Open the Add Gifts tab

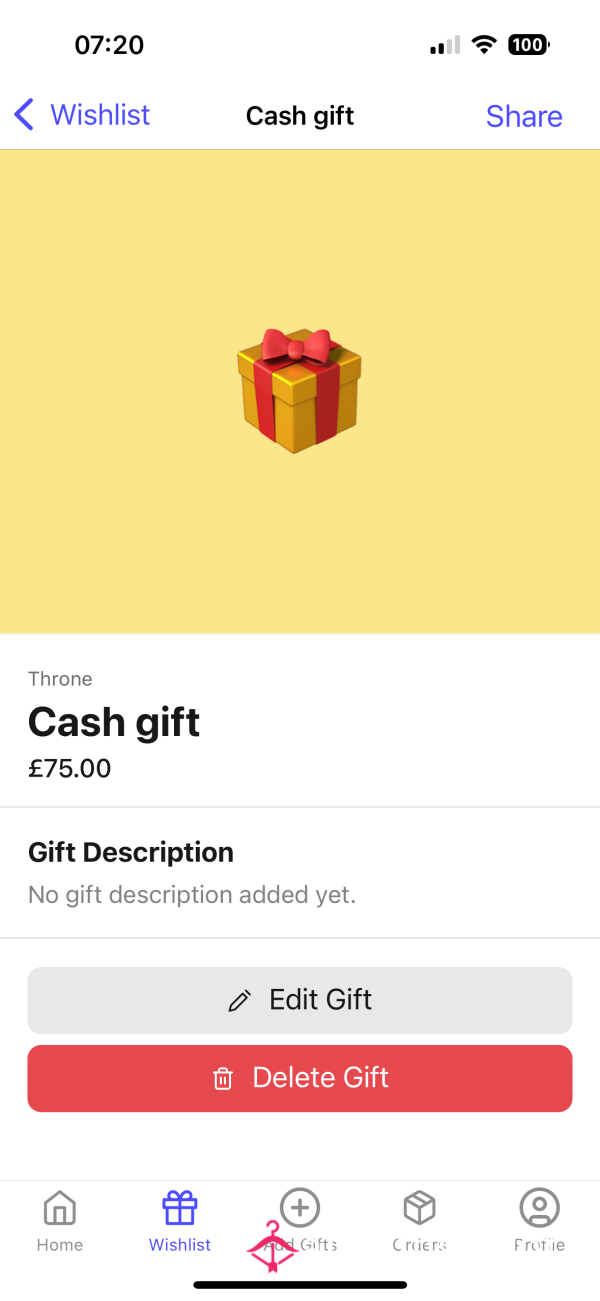[x=300, y=1222]
